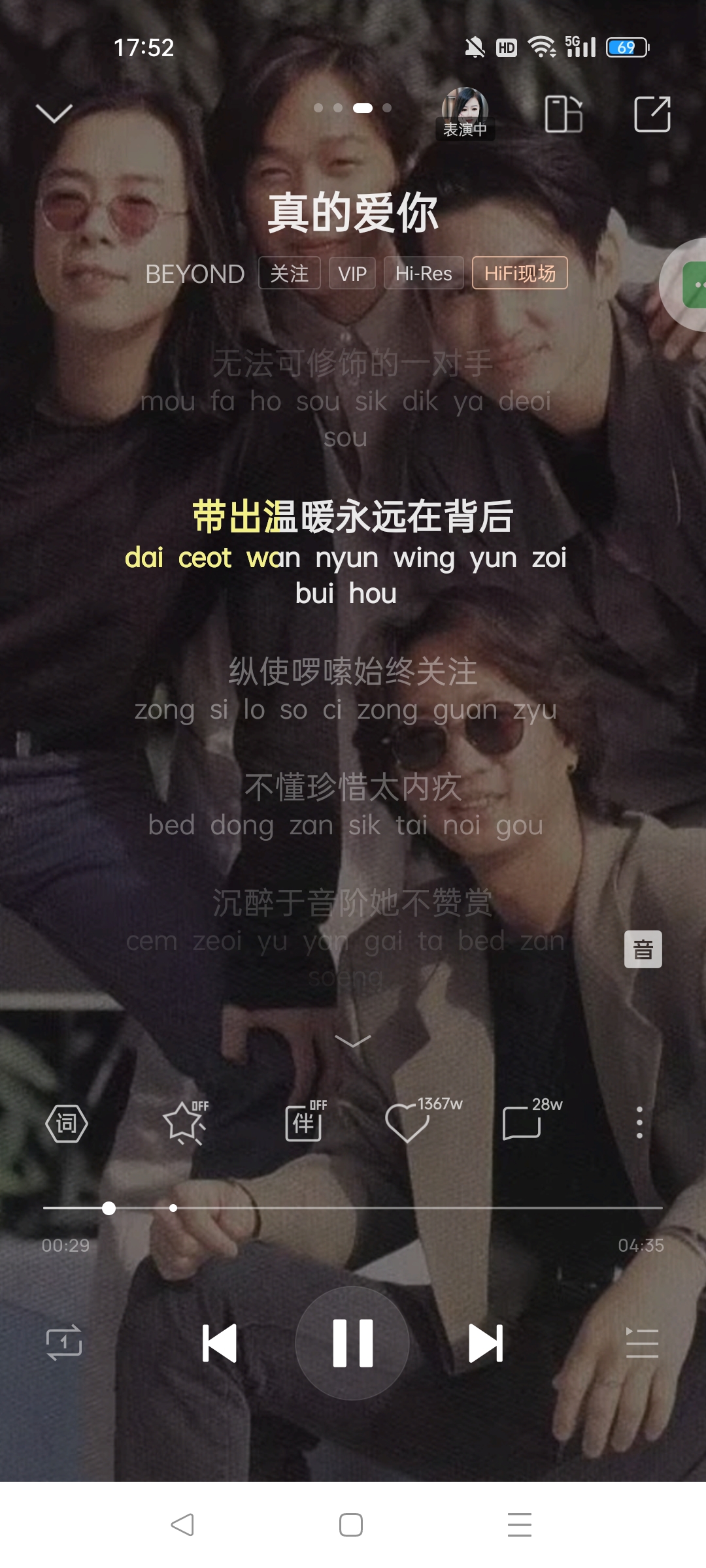Like the song with the heart icon
706x1568 pixels.
tap(408, 1122)
